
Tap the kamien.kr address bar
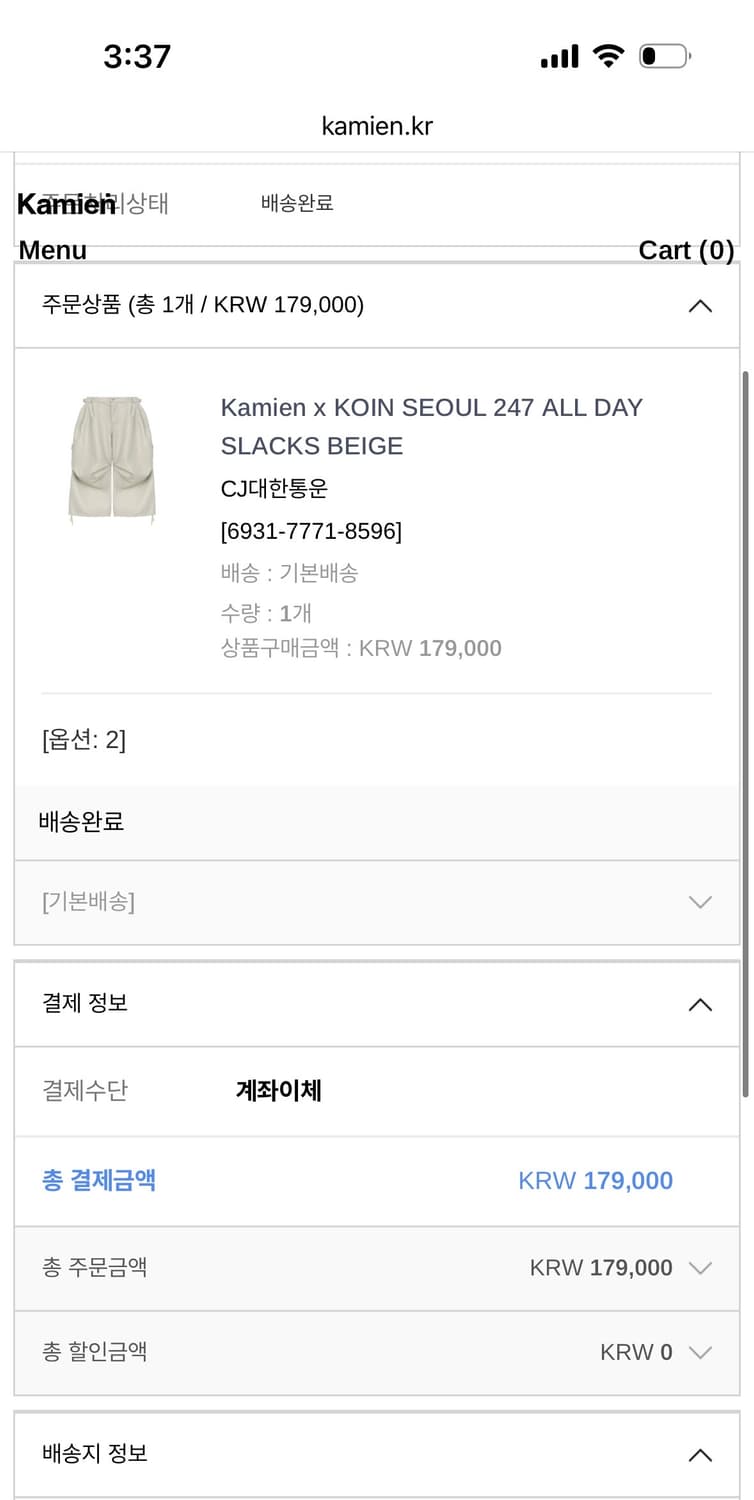coord(377,125)
